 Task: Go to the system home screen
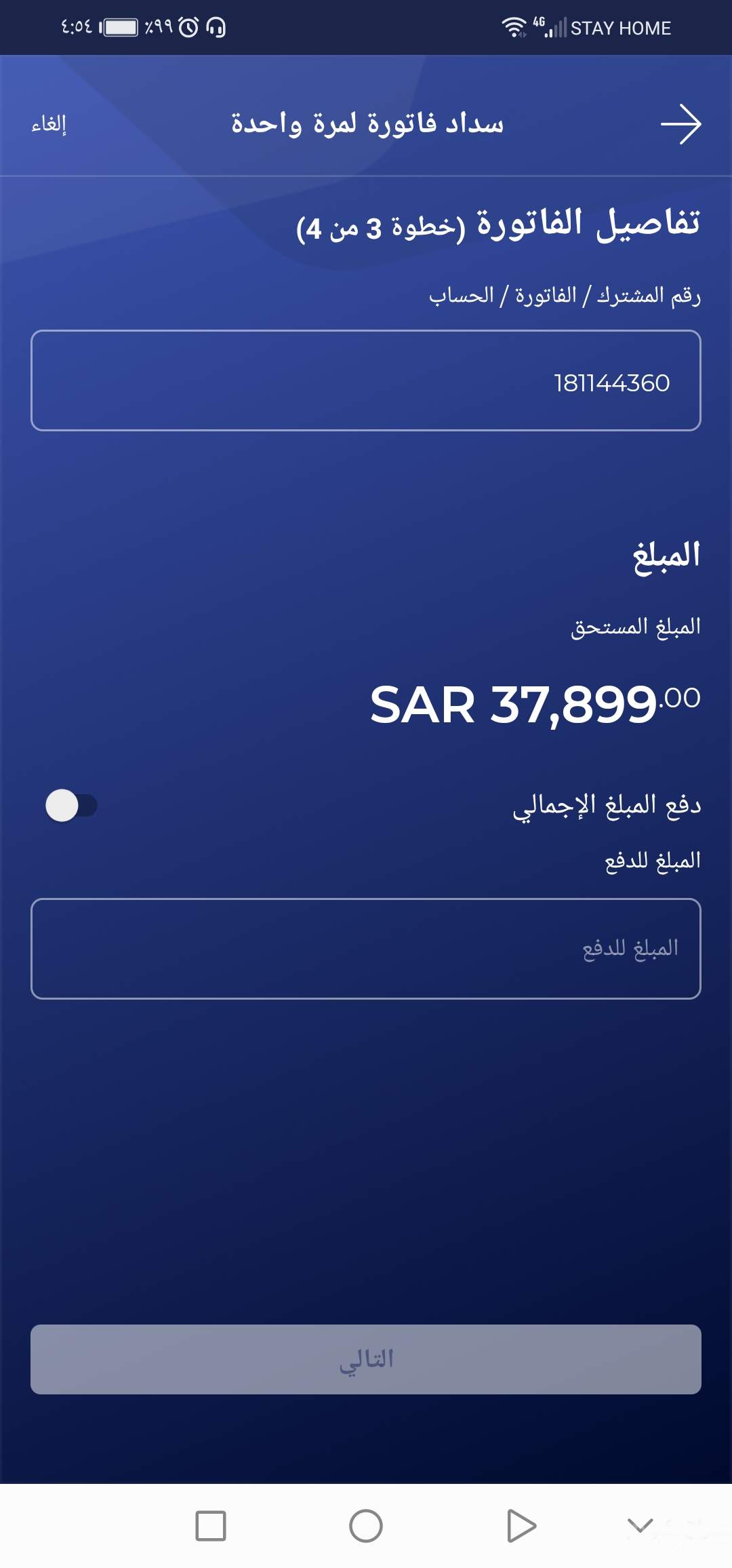pos(366,1526)
